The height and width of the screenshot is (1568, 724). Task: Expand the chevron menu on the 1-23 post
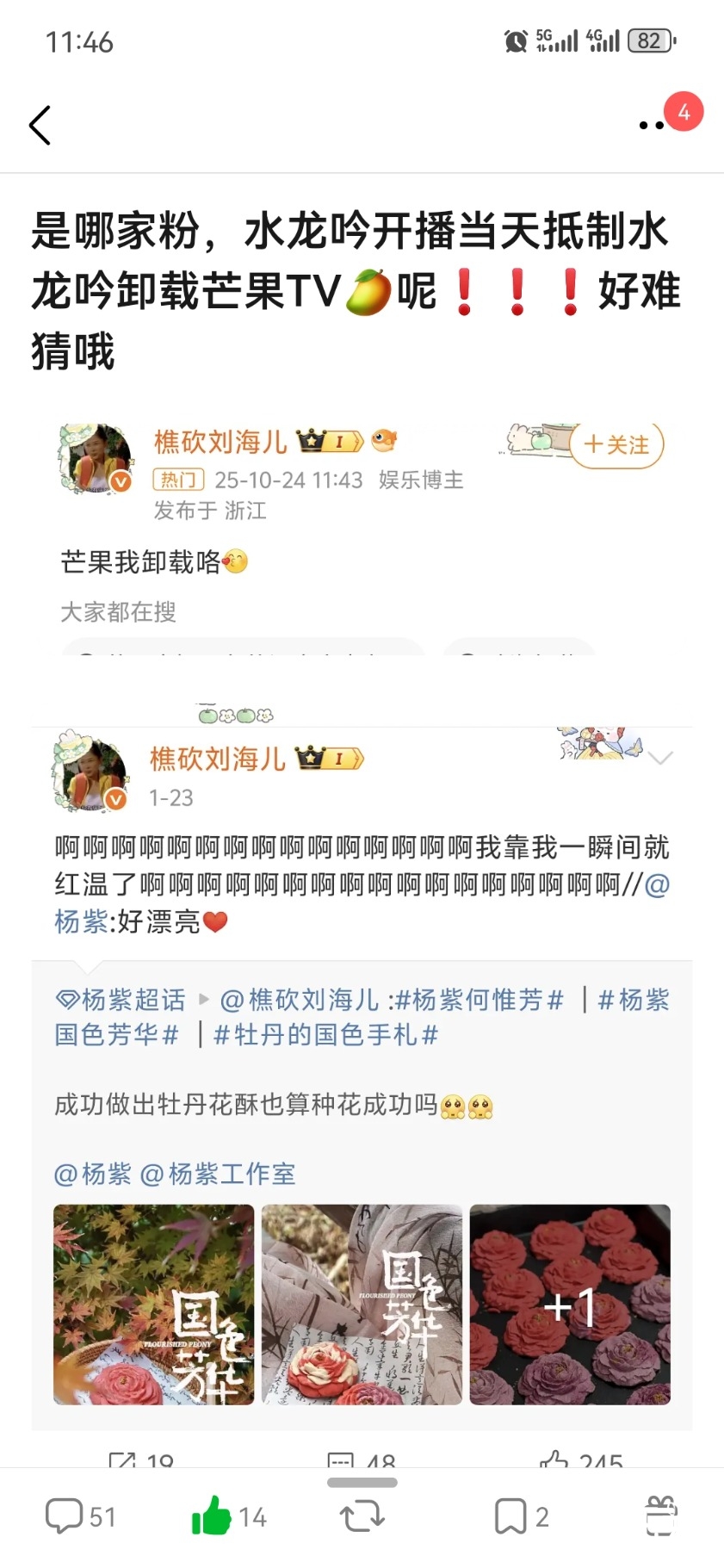[660, 759]
